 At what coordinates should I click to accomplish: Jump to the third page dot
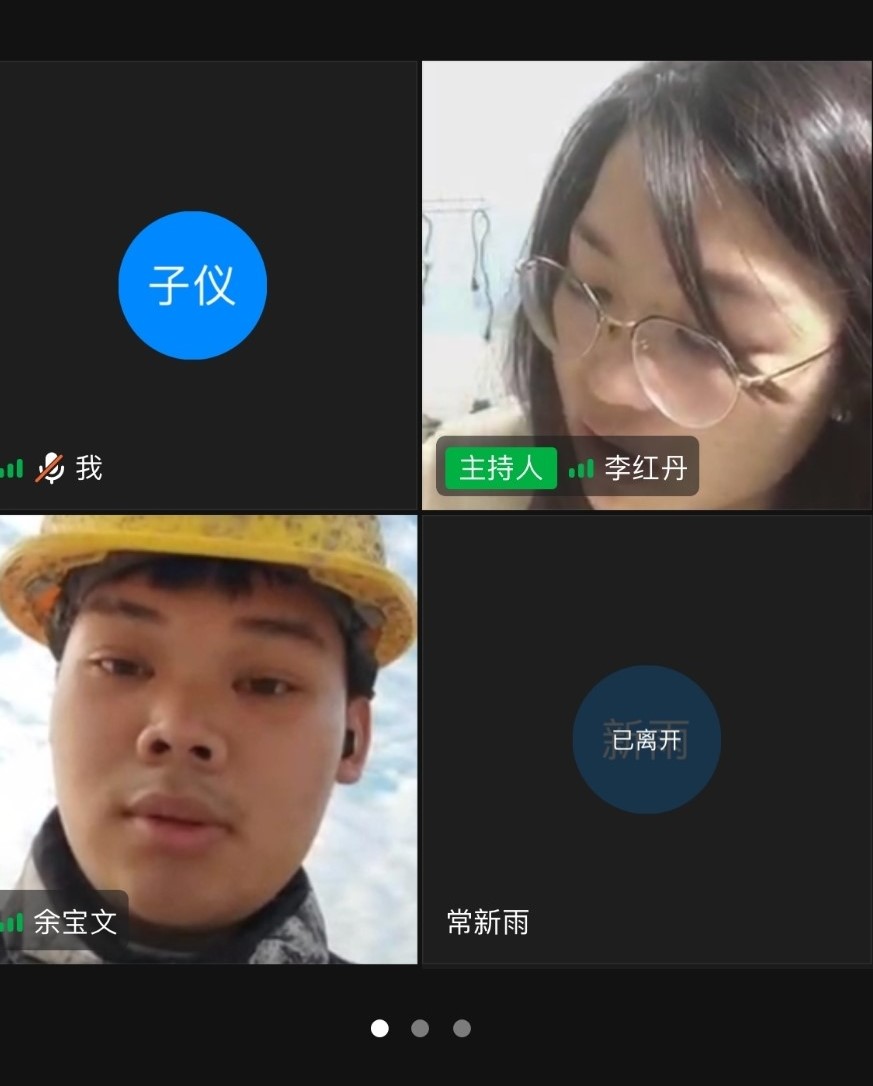click(461, 1028)
